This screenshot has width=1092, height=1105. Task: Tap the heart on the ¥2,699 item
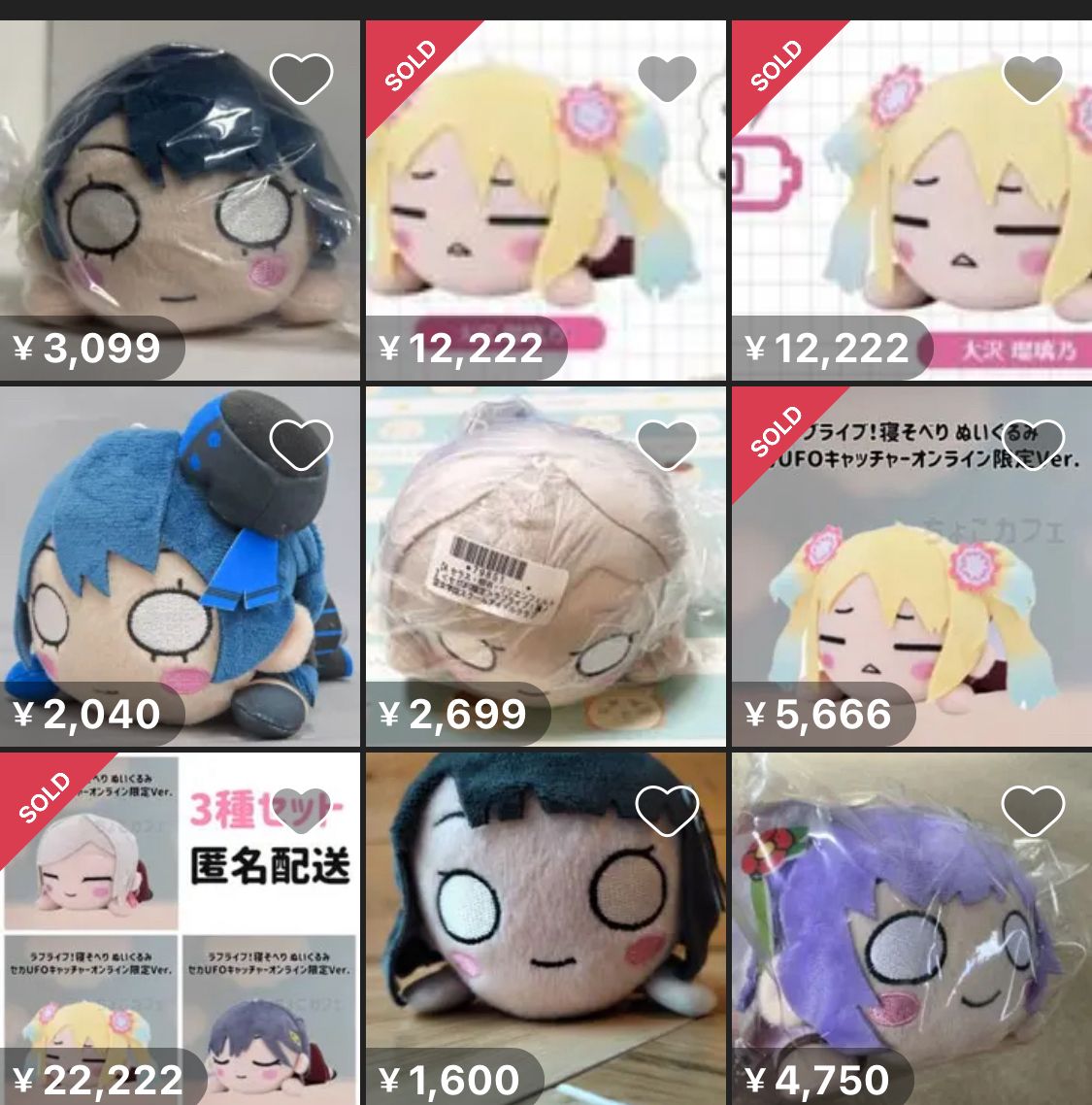tap(667, 445)
